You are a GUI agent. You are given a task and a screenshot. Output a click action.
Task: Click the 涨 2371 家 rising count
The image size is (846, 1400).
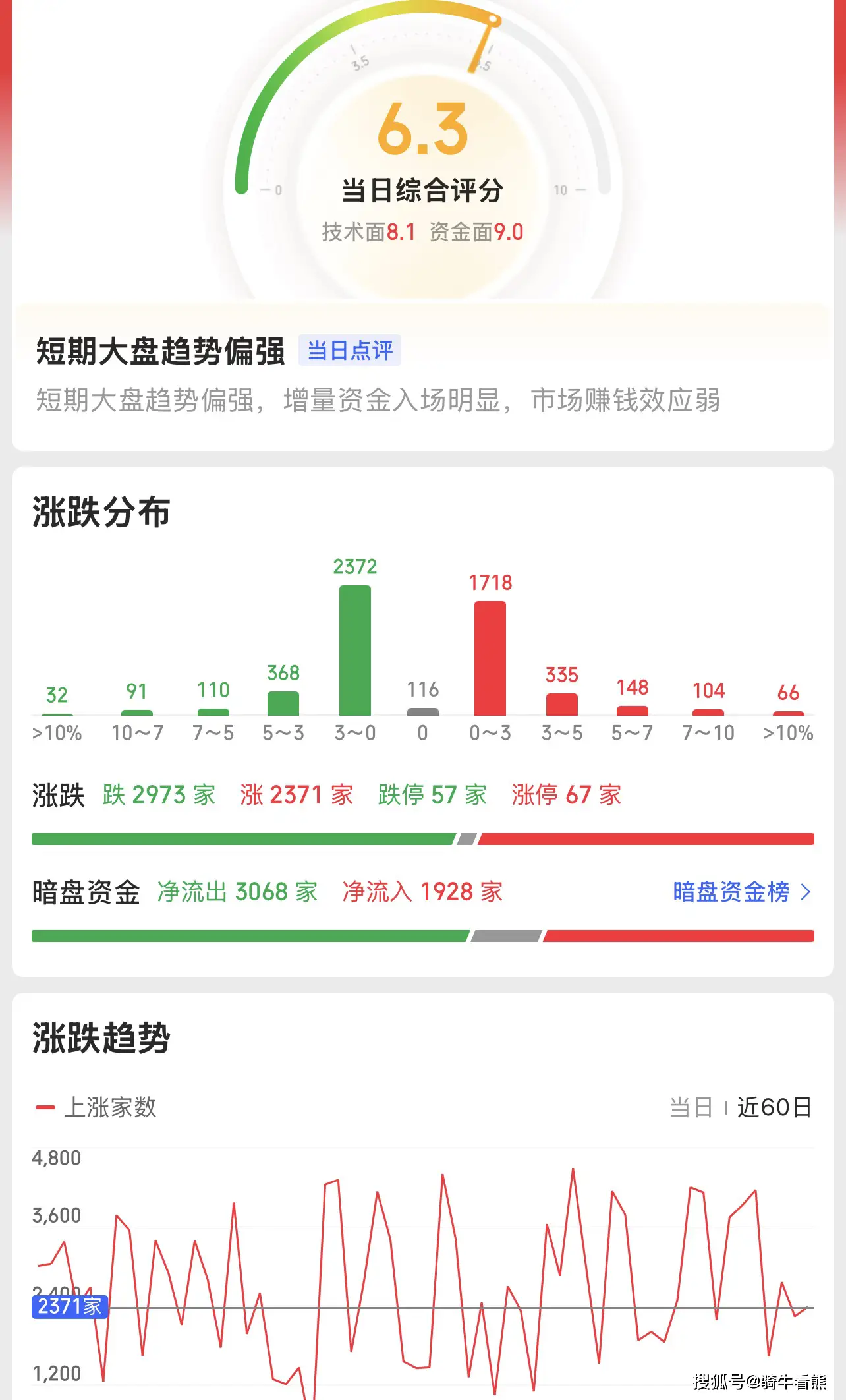[296, 795]
